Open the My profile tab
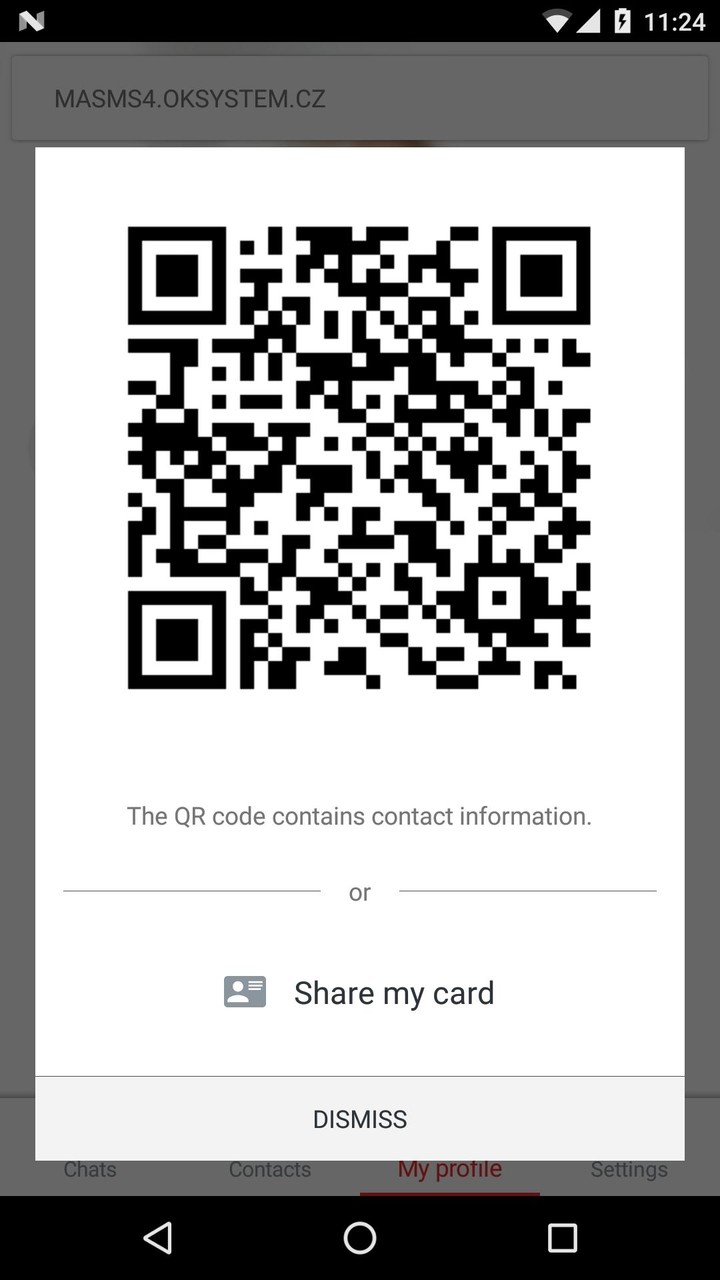The height and width of the screenshot is (1280, 720). coord(449,1169)
